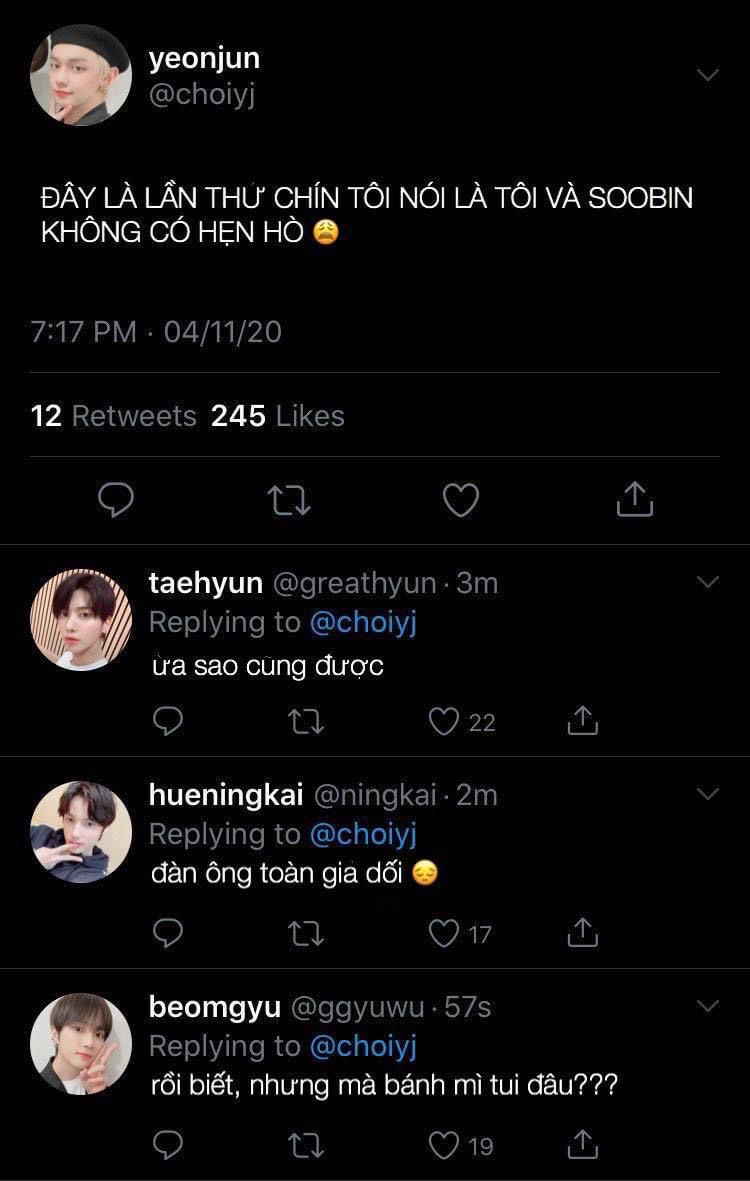Retweet beomgyu's reply
Screen dimensions: 750x1181
(305, 1145)
